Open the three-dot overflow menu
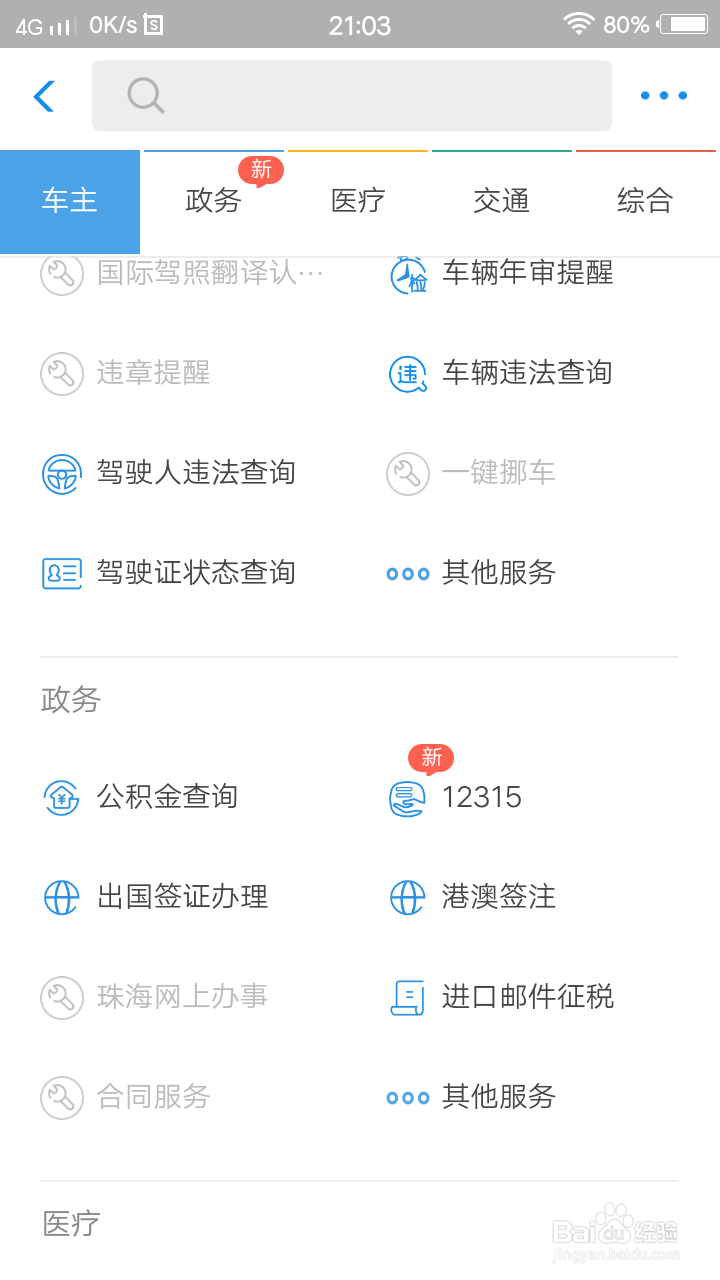Viewport: 720px width, 1280px height. pyautogui.click(x=664, y=96)
